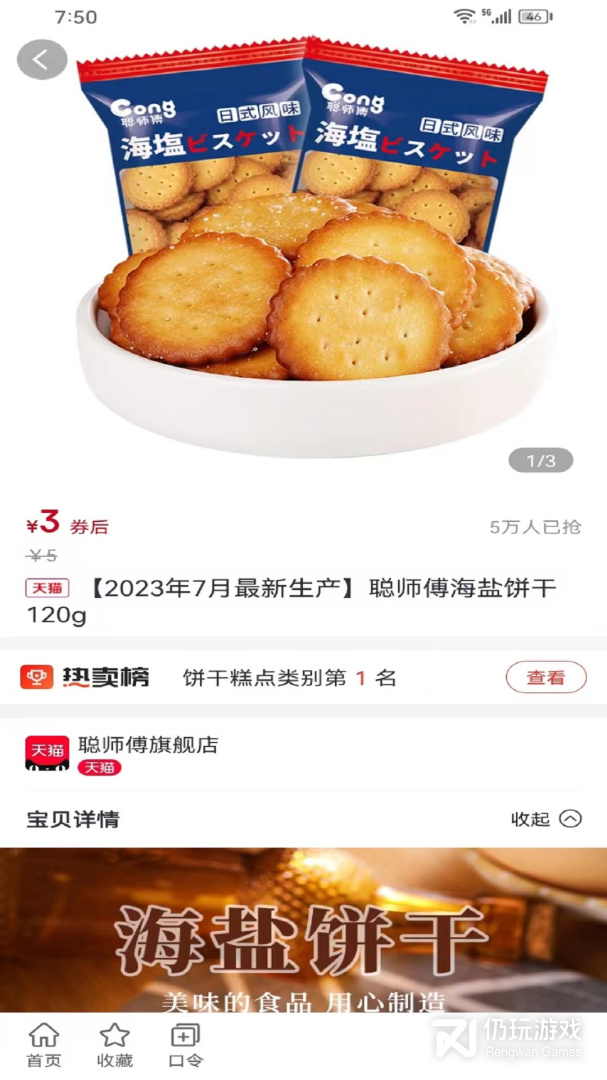Go back using the arrow icon
The width and height of the screenshot is (607, 1080).
(x=41, y=60)
